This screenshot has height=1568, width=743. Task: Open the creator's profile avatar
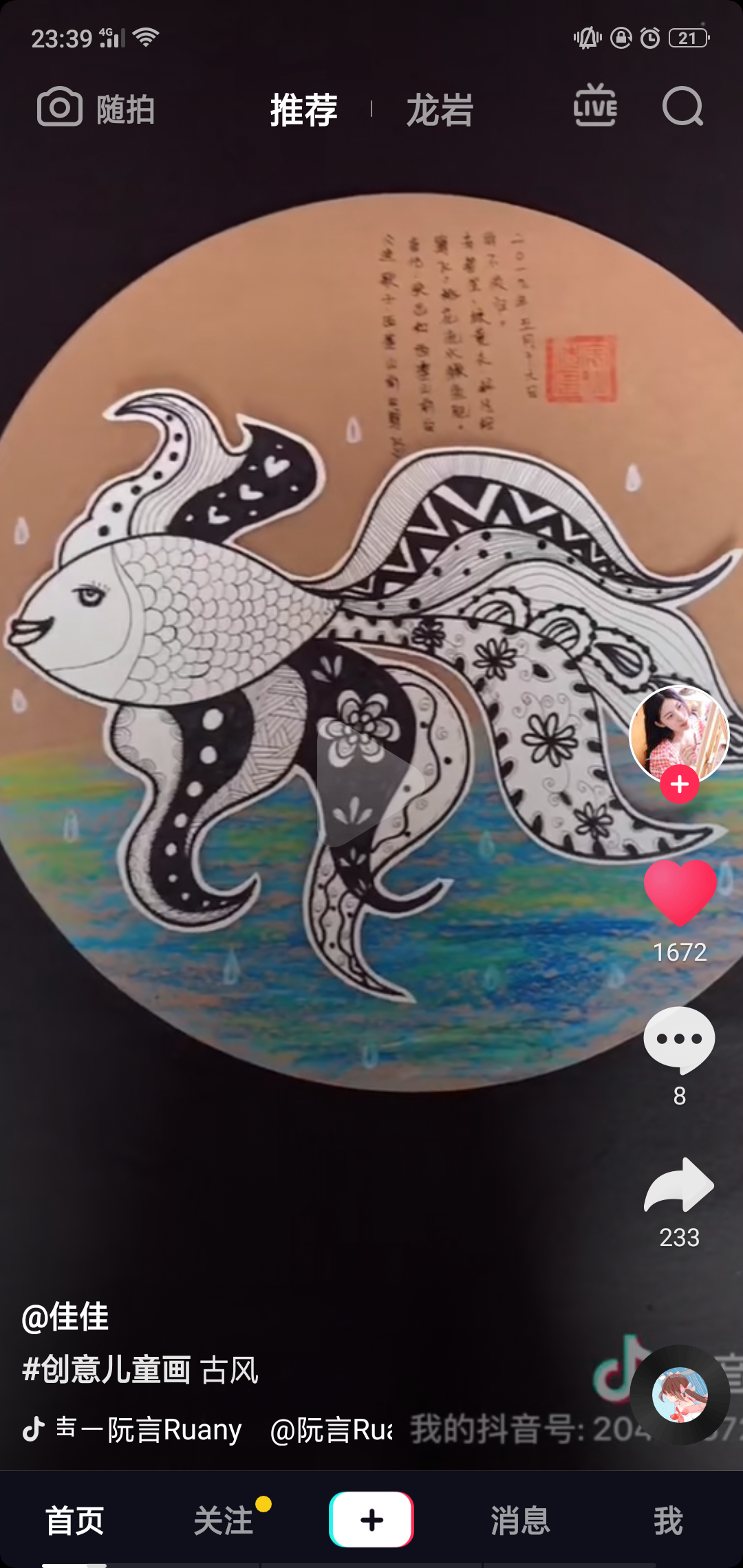click(x=679, y=732)
